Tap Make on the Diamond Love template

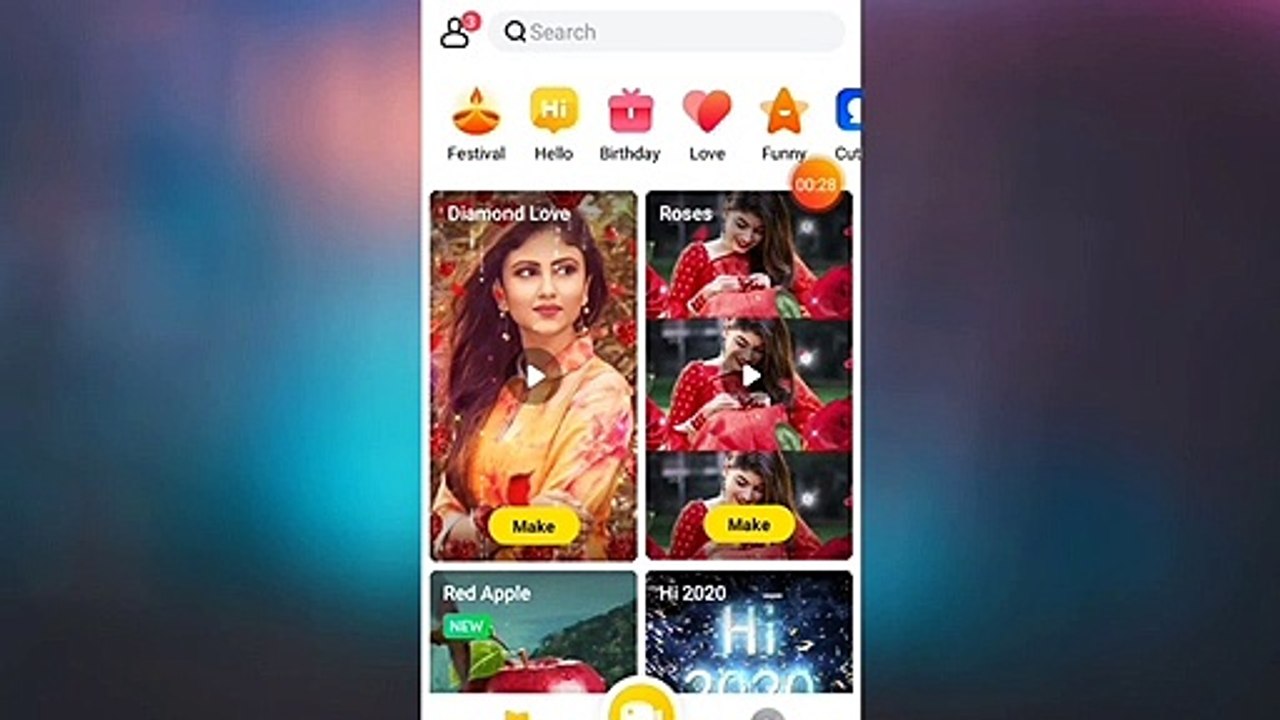click(534, 526)
